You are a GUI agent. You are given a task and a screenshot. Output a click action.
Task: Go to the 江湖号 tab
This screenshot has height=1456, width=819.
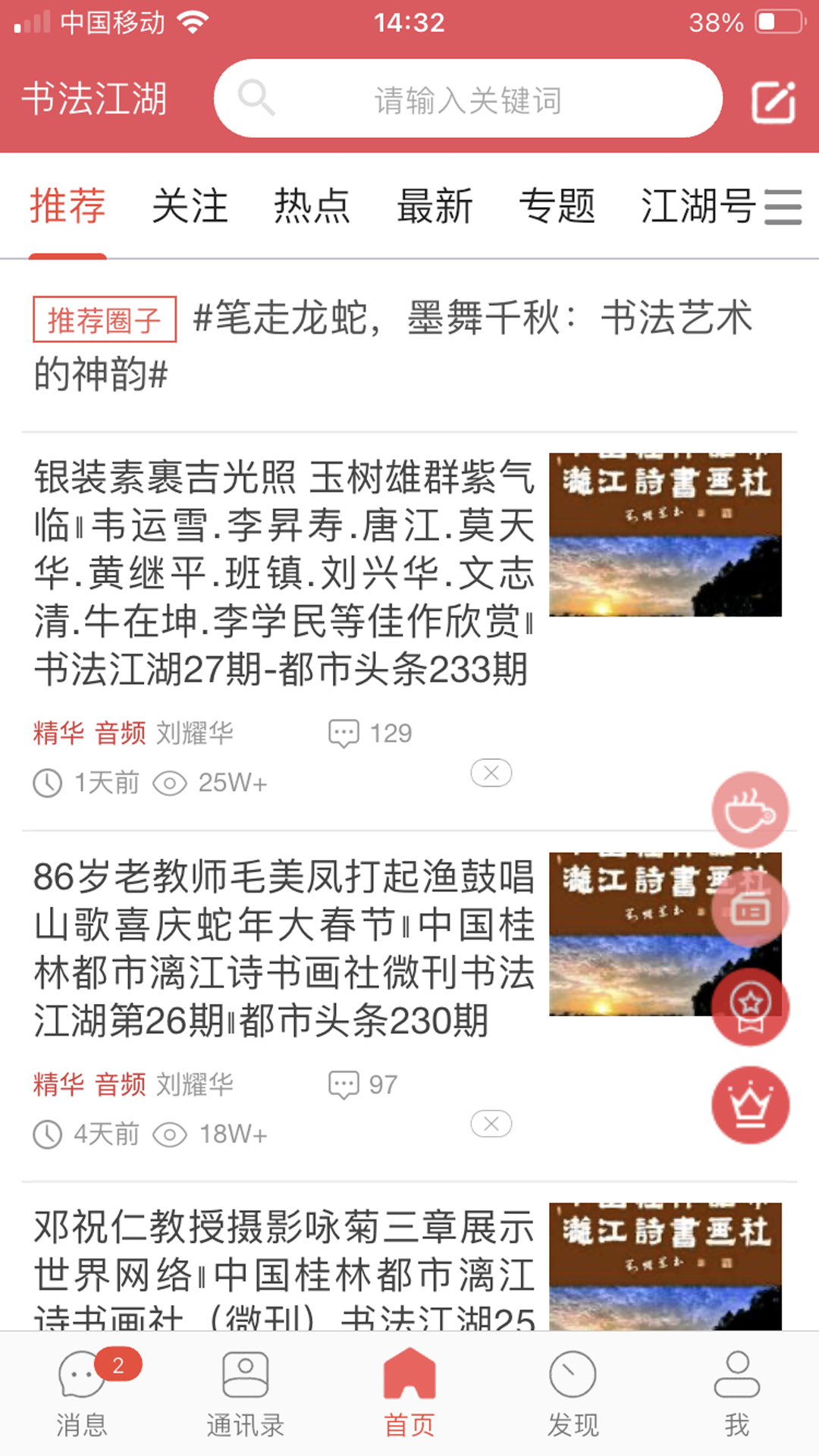[x=697, y=206]
